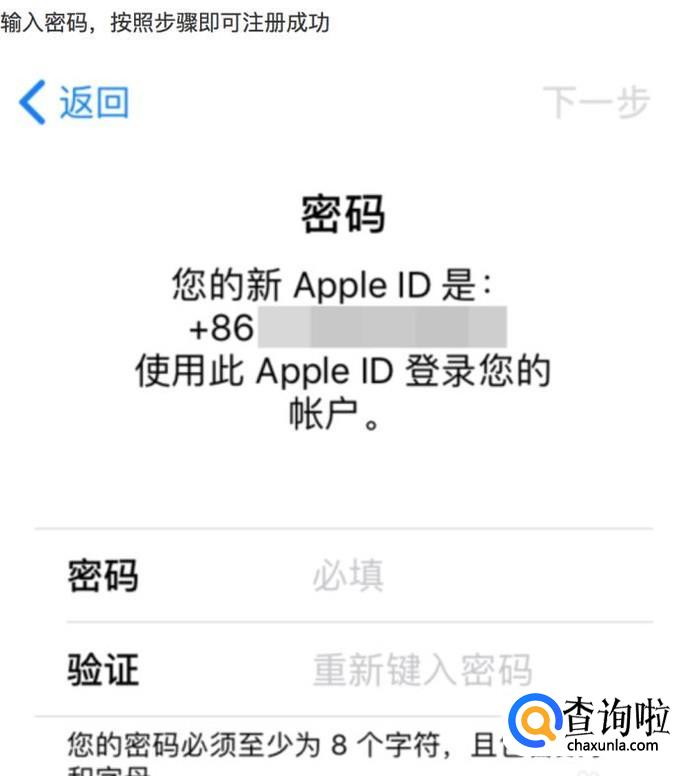The image size is (682, 776).
Task: Tap 下一步 to continue
Action: coord(596,103)
